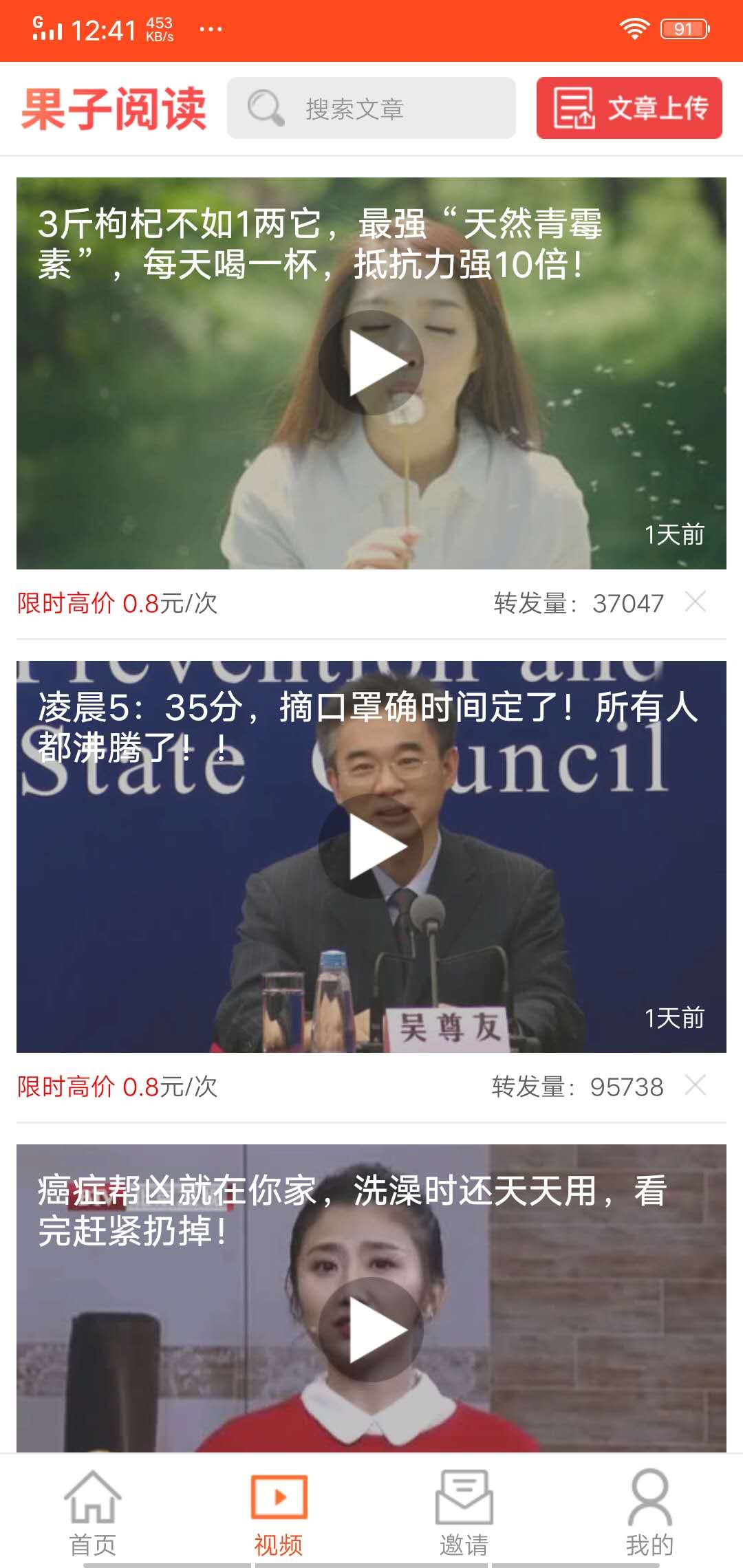
Task: Click the 限时高价 0.8元 price label
Action: click(117, 605)
